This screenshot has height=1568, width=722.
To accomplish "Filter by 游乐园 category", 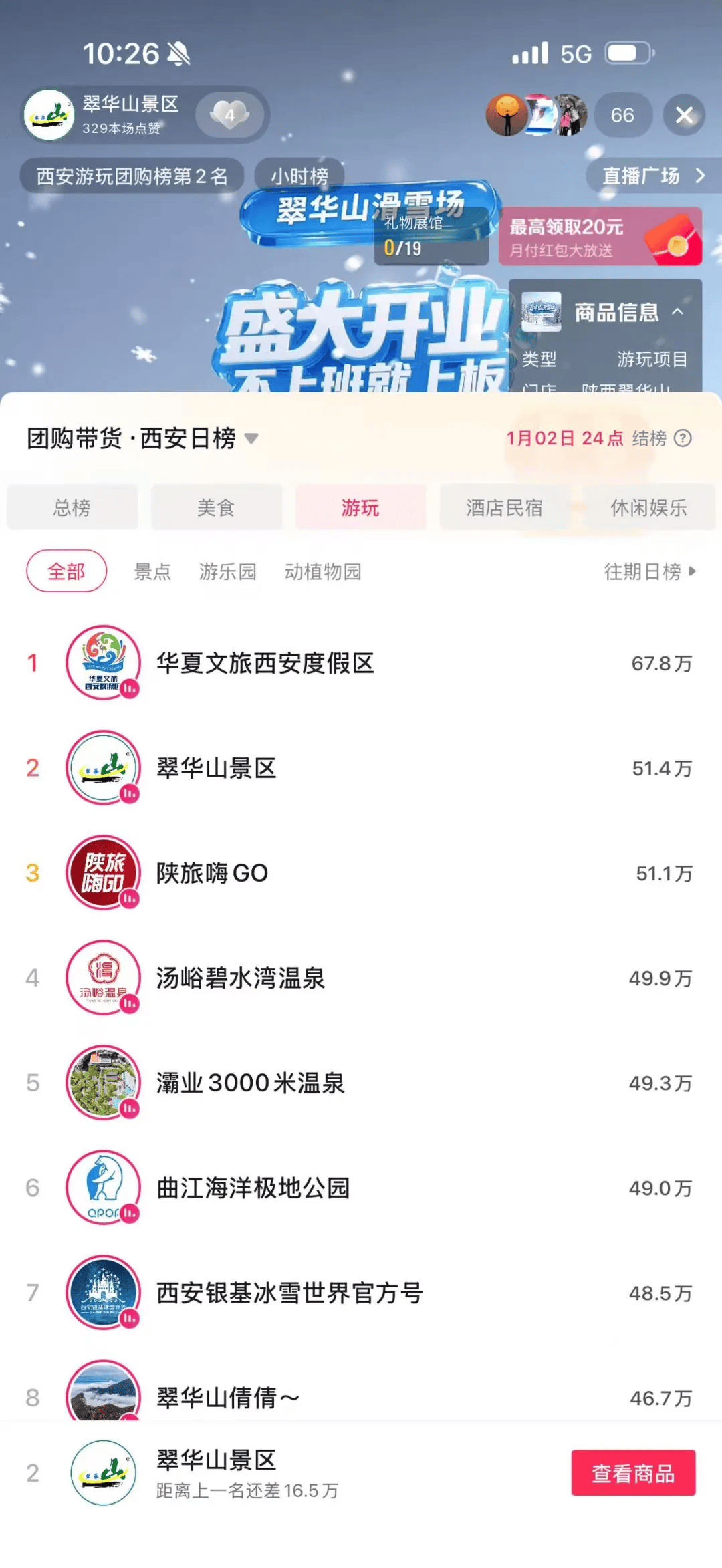I will point(228,571).
